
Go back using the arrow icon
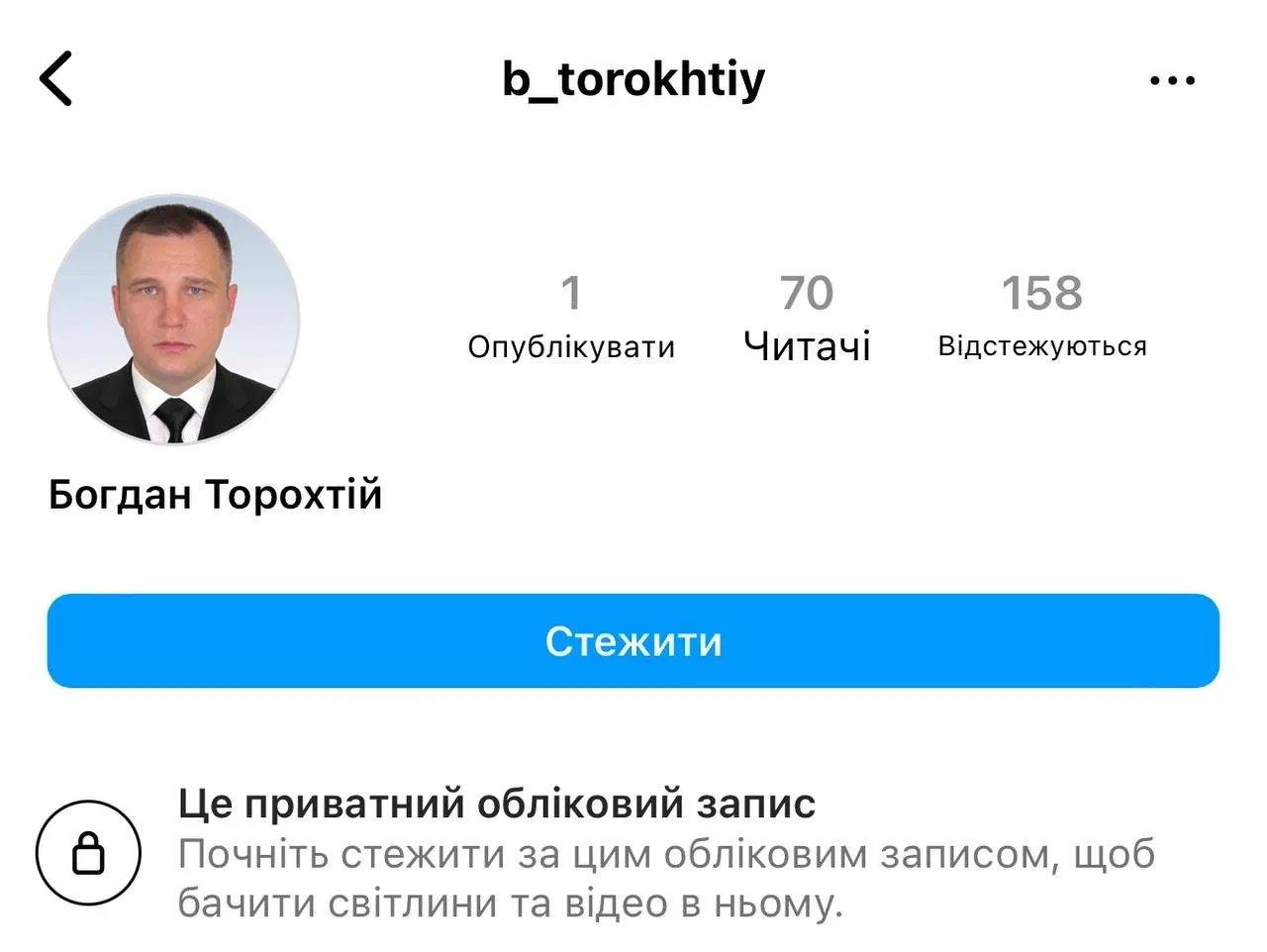pos(56,79)
